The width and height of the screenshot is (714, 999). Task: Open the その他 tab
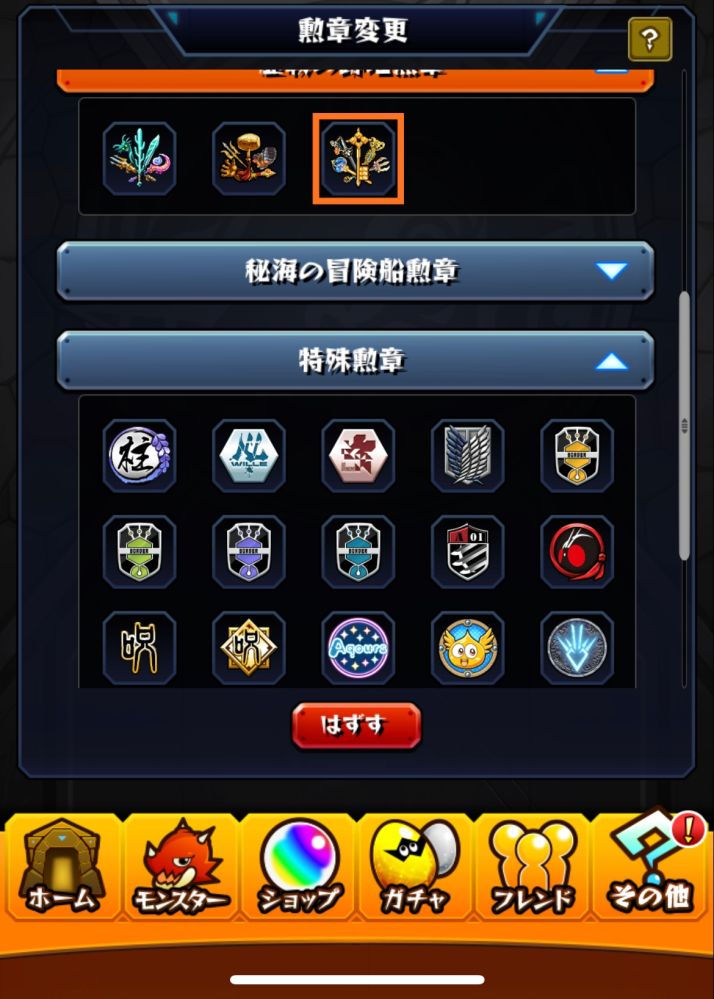[650, 867]
